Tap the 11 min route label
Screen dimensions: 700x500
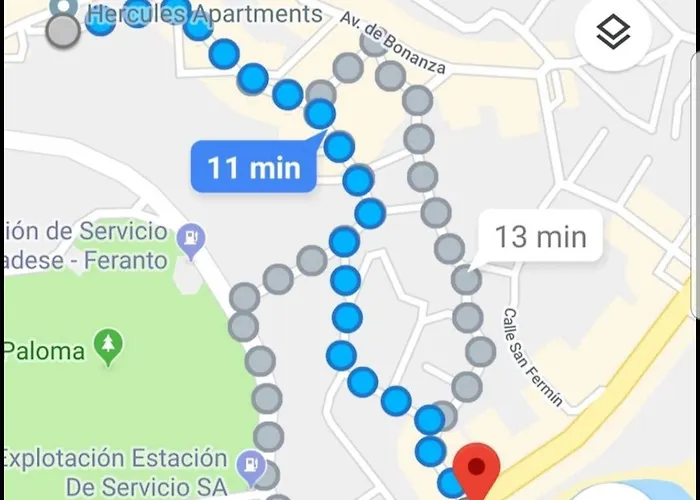coord(253,167)
